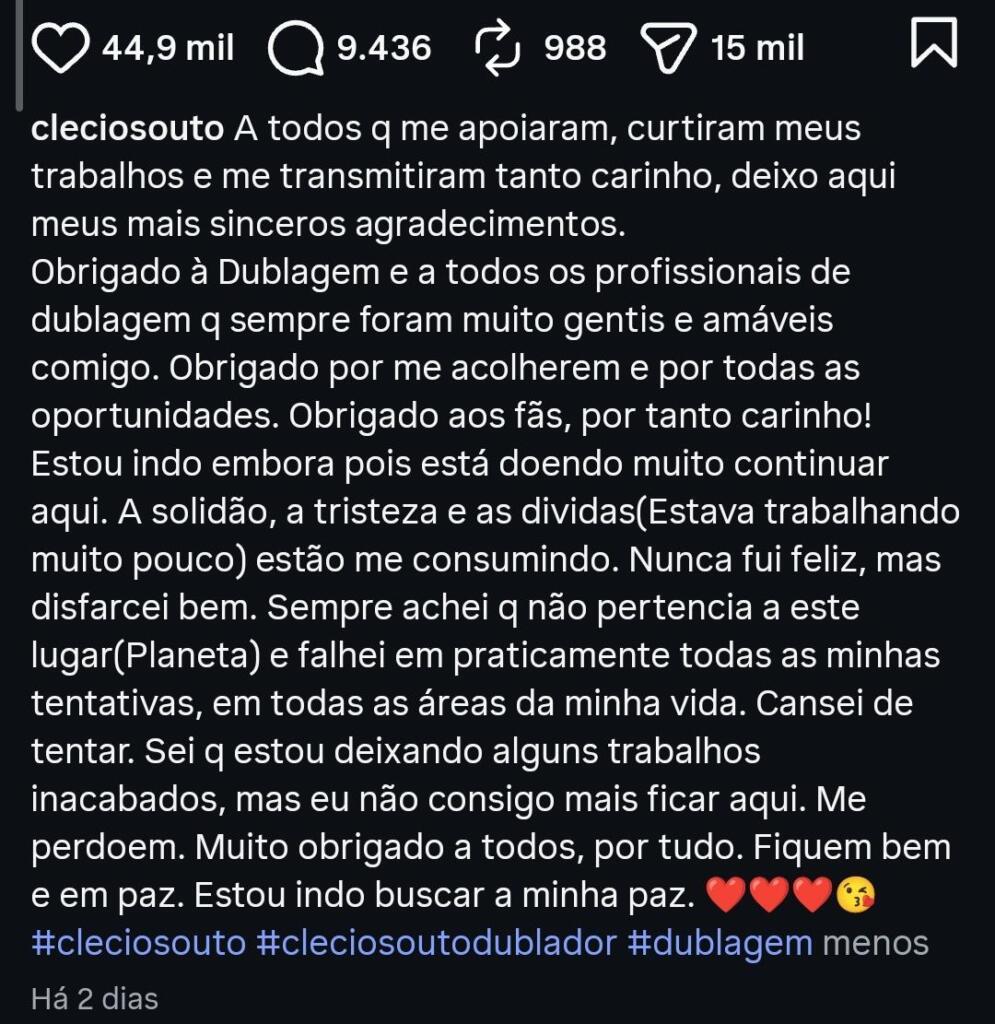Like the post with the heart icon
The width and height of the screenshot is (995, 1024).
point(62,47)
